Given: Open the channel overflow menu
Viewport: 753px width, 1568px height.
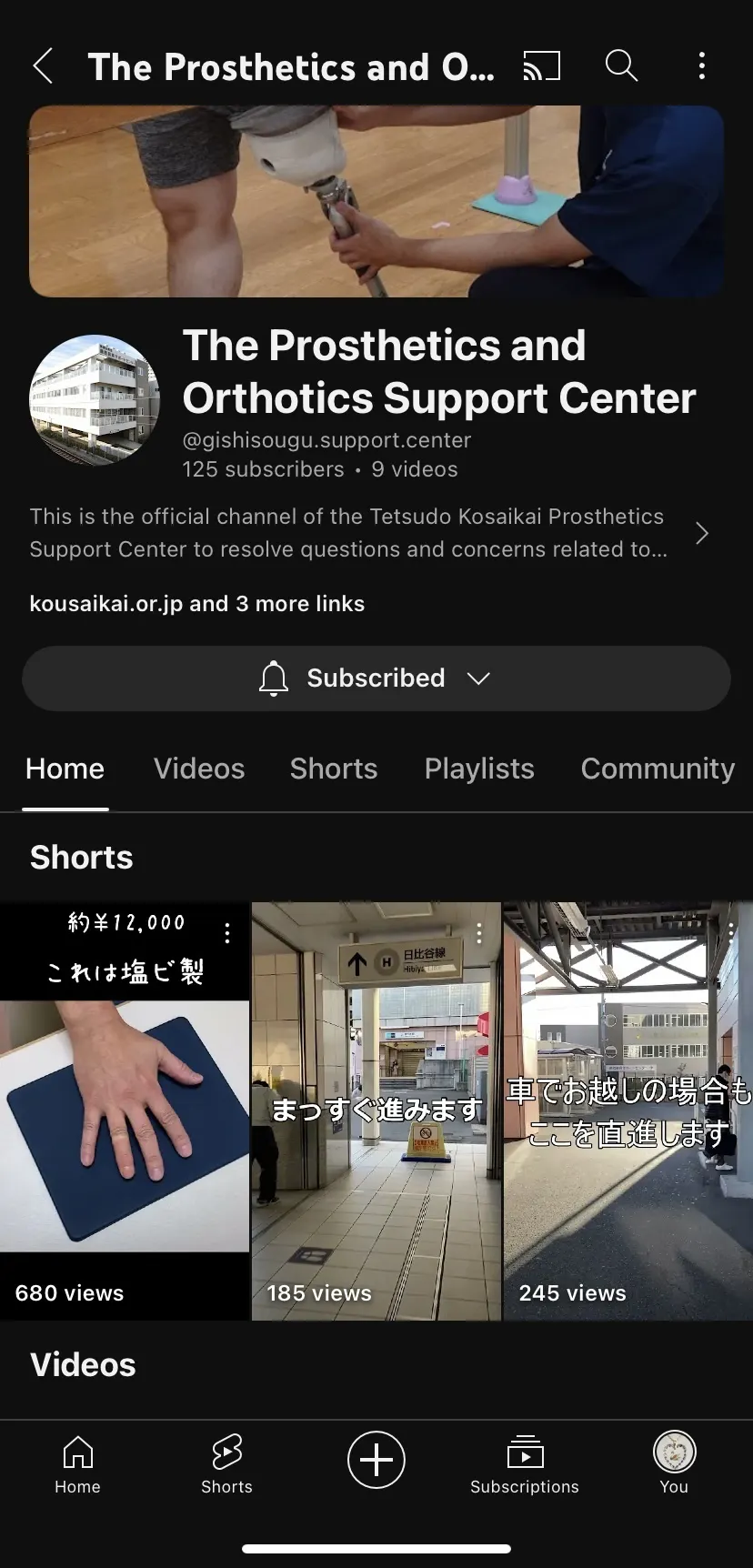Looking at the screenshot, I should (701, 66).
